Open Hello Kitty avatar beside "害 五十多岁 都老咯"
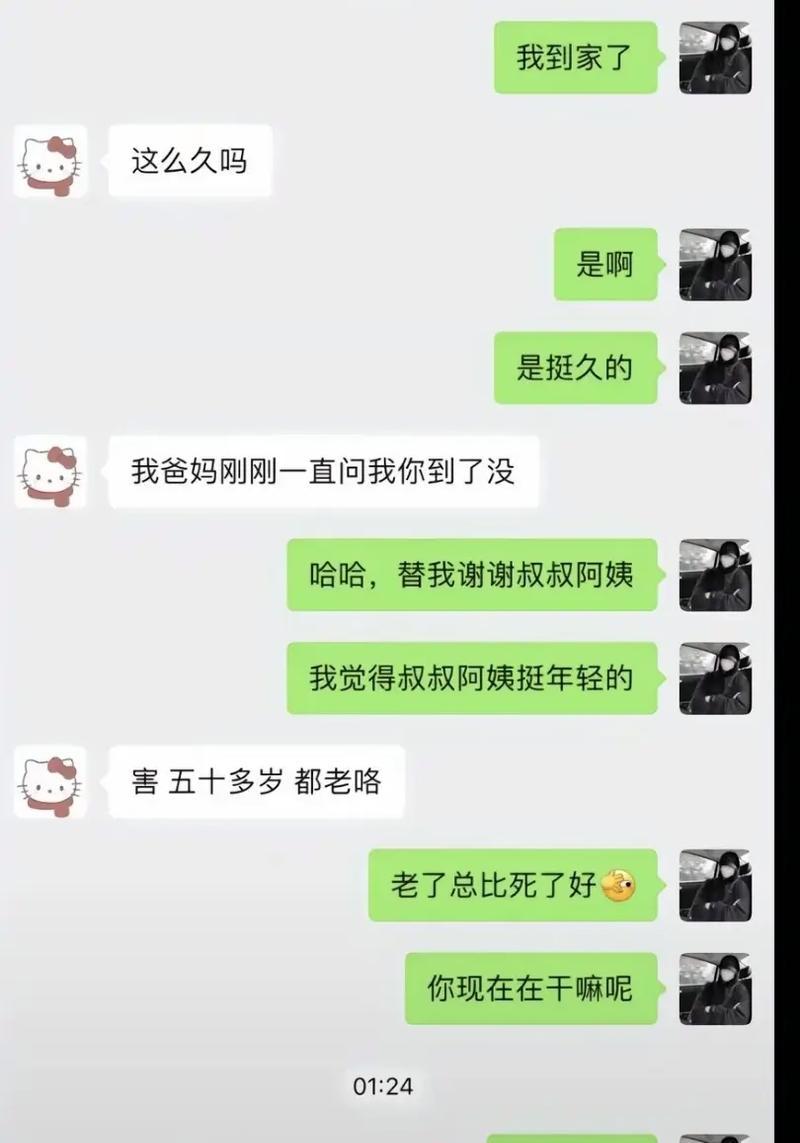 [50, 781]
